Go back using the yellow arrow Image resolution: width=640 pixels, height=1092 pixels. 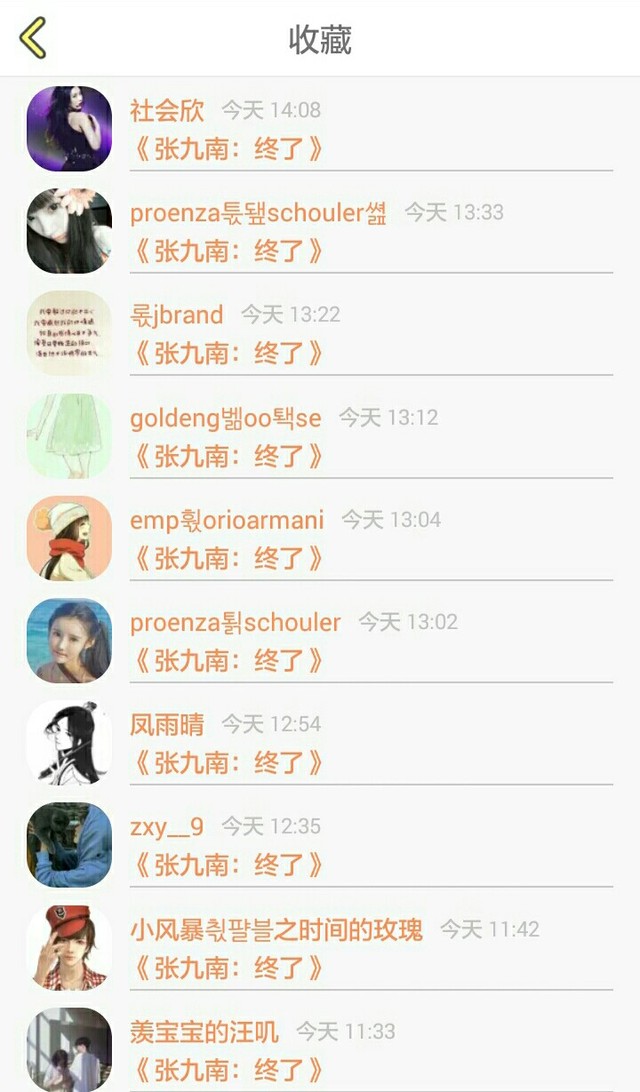[x=33, y=39]
